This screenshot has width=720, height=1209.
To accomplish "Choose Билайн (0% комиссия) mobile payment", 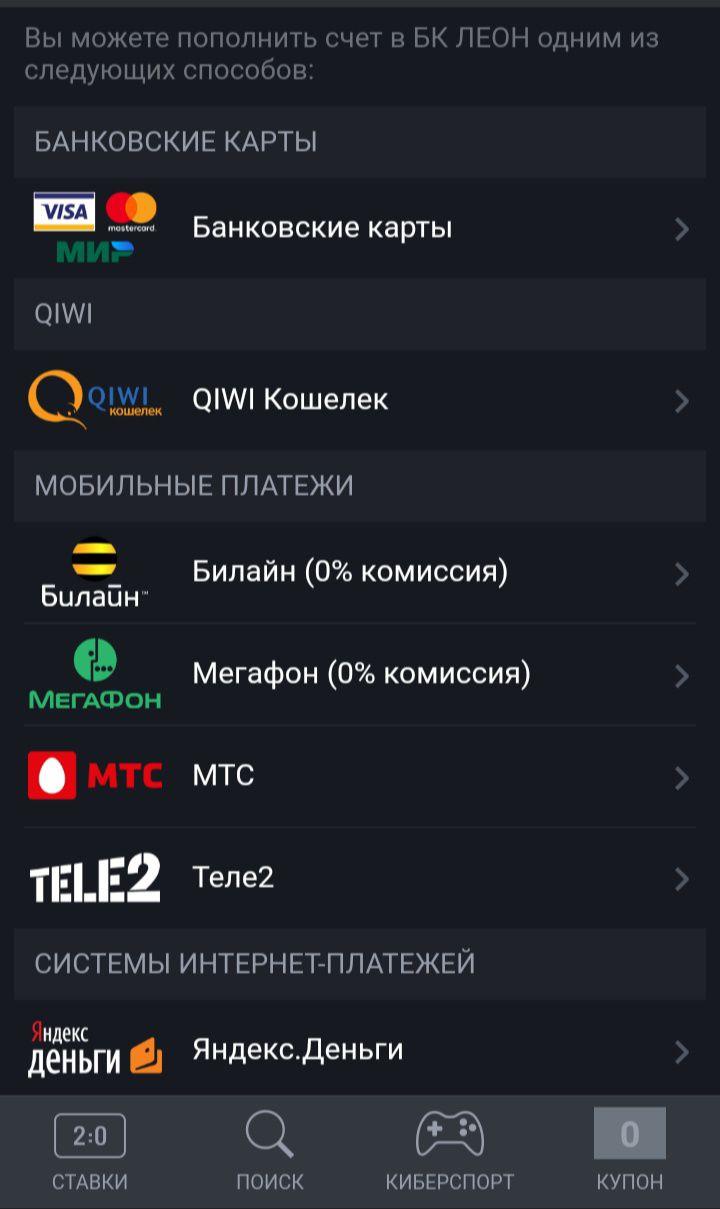I will tap(360, 572).
